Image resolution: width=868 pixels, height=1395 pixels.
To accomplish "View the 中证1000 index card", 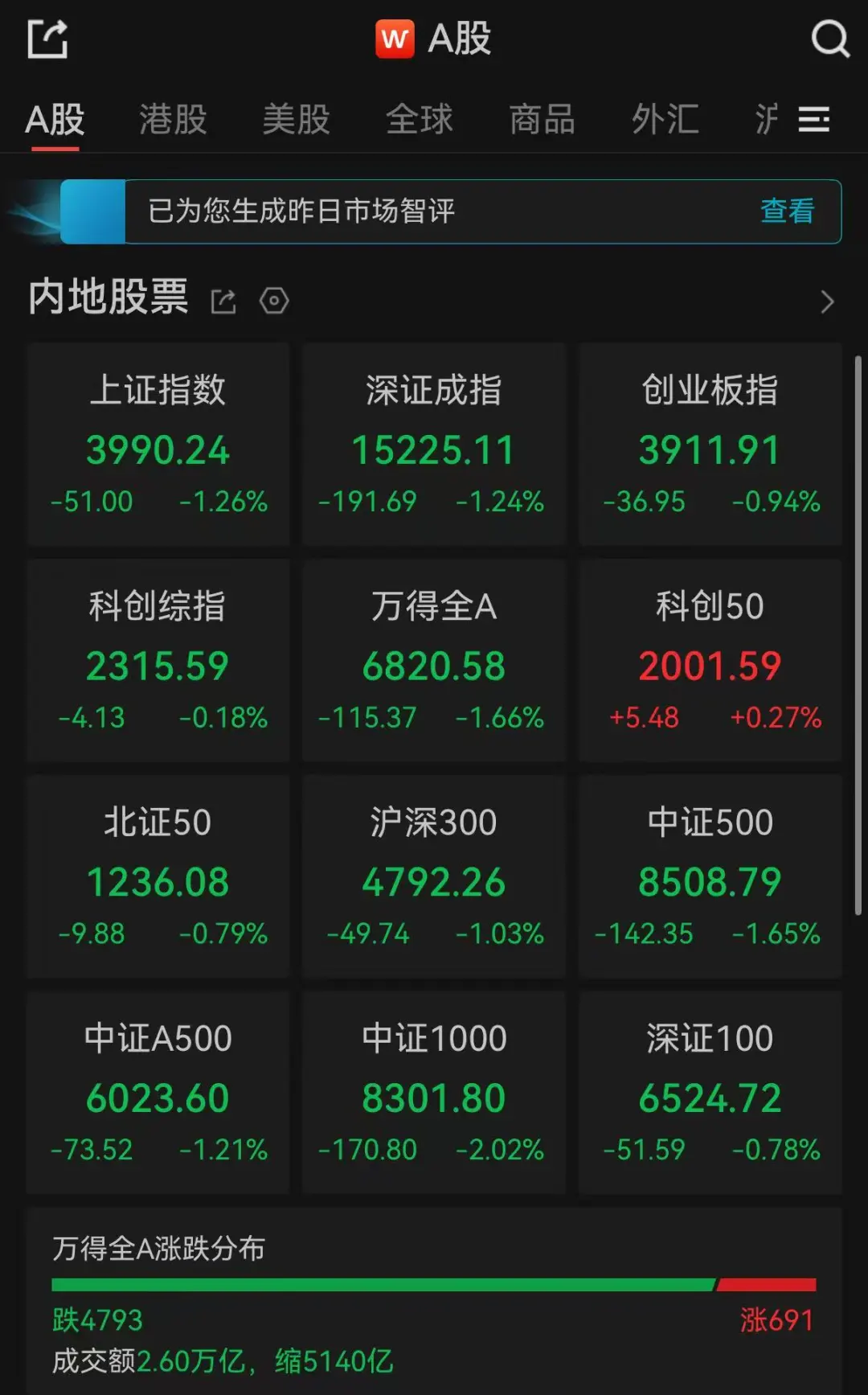I will point(434,1093).
